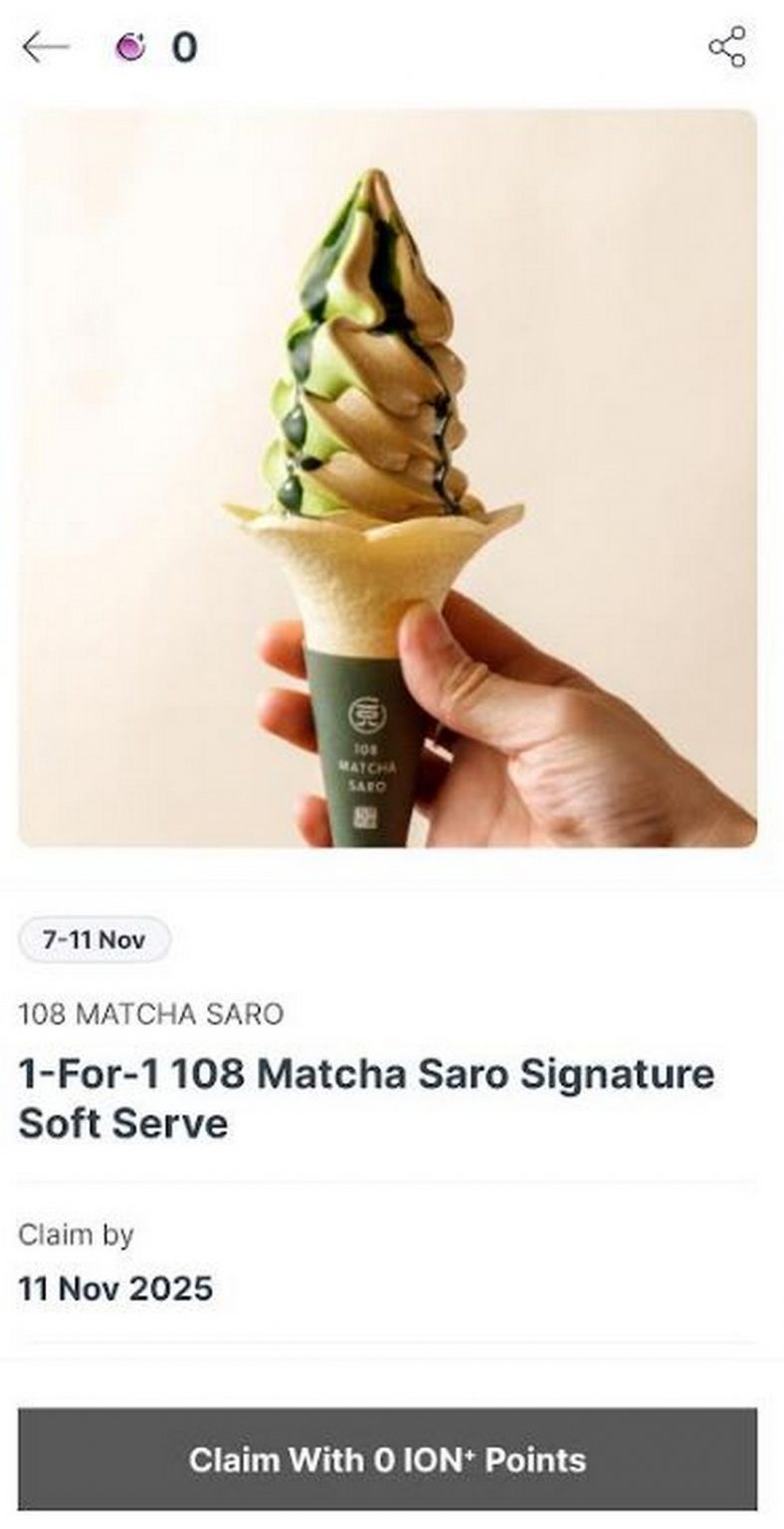Open the Claim by date section

coord(77,1234)
